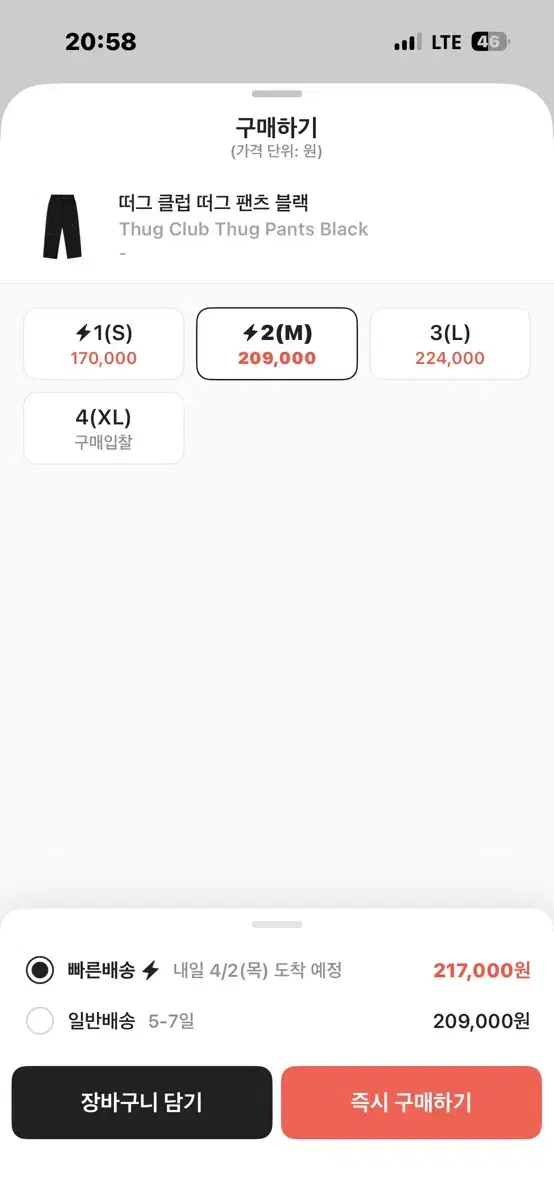Select size 4(XL) 구매입찰 option
The height and width of the screenshot is (1200, 554).
104,428
